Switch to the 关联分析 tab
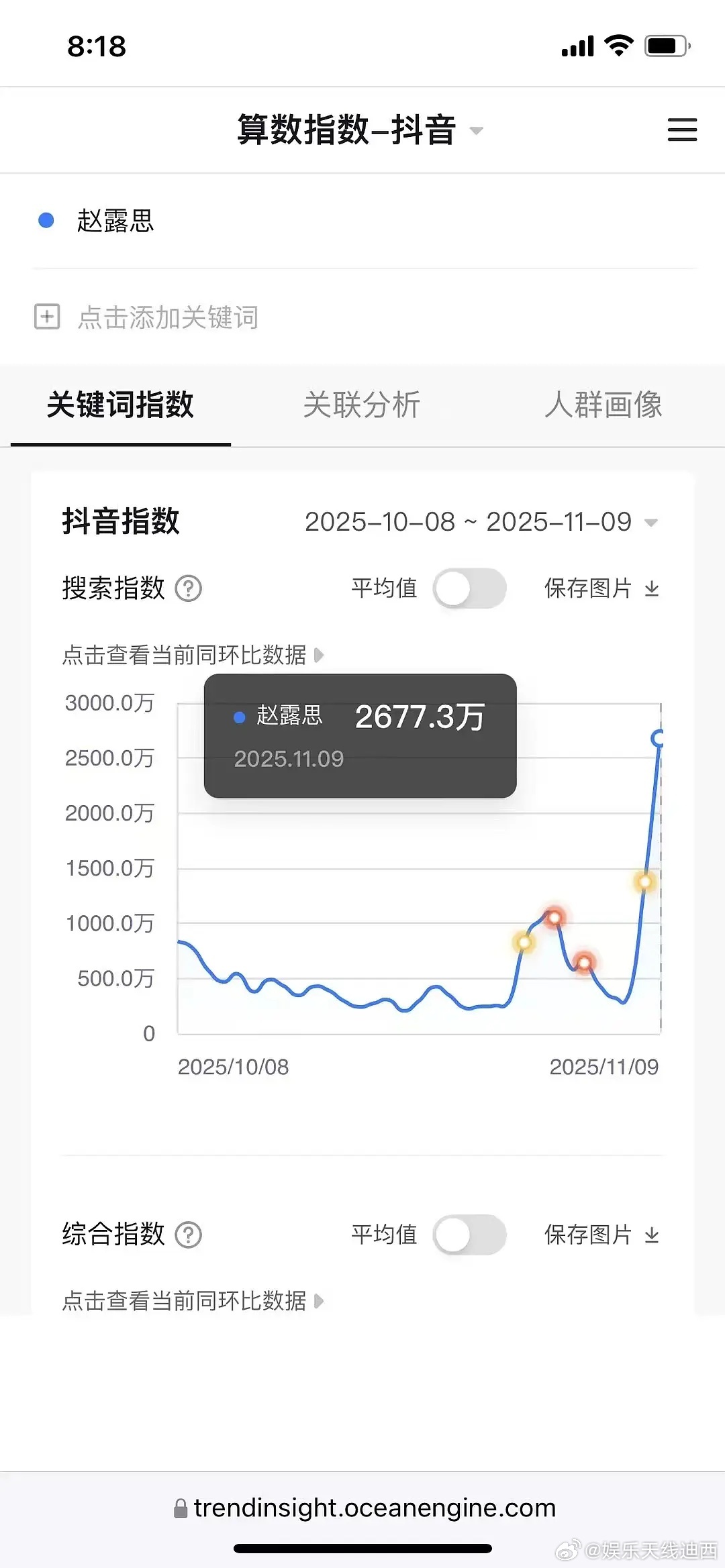The height and width of the screenshot is (1568, 725). click(x=362, y=405)
